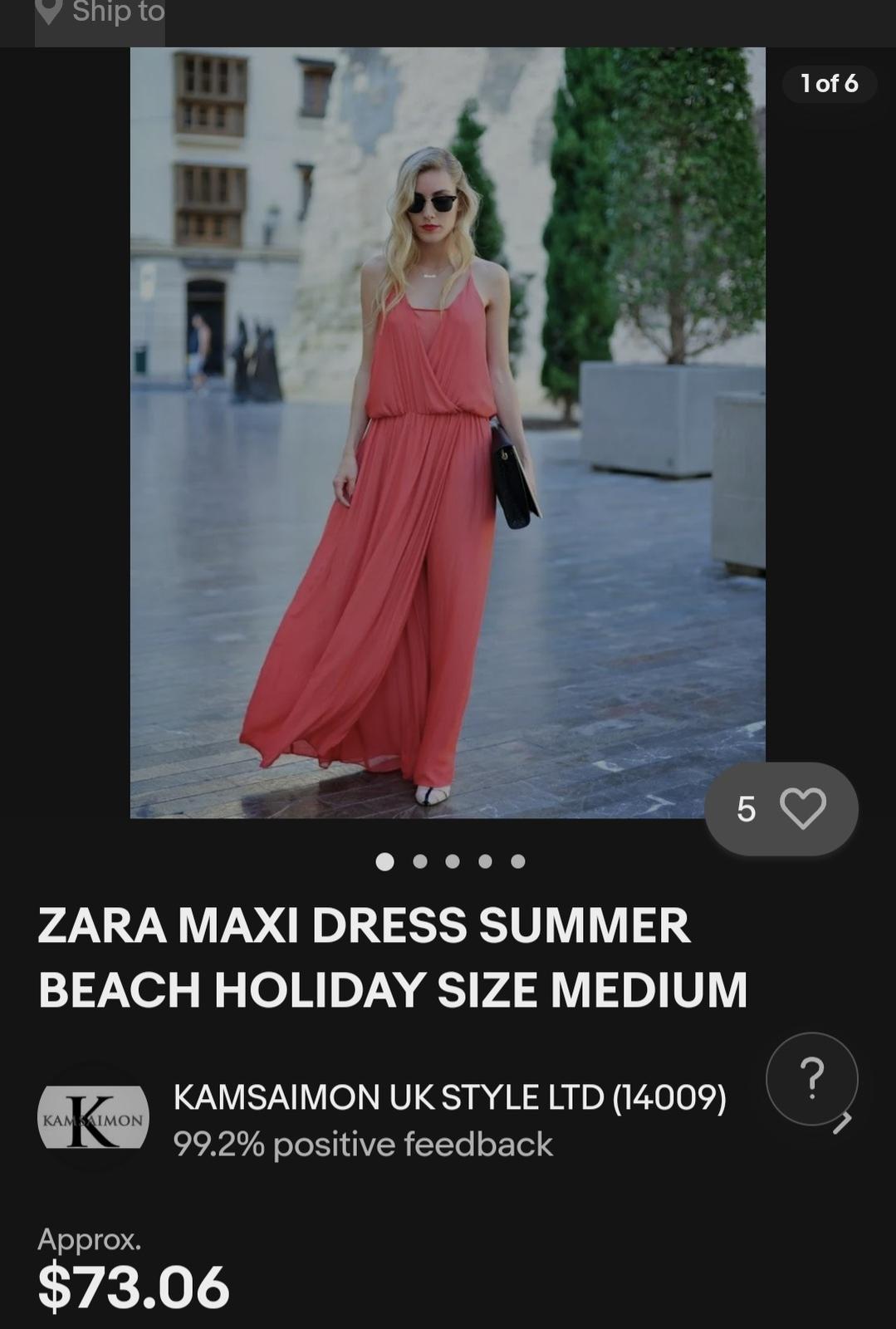Jump to the second image indicator dot
Screen dimensions: 896x1329
click(x=419, y=861)
